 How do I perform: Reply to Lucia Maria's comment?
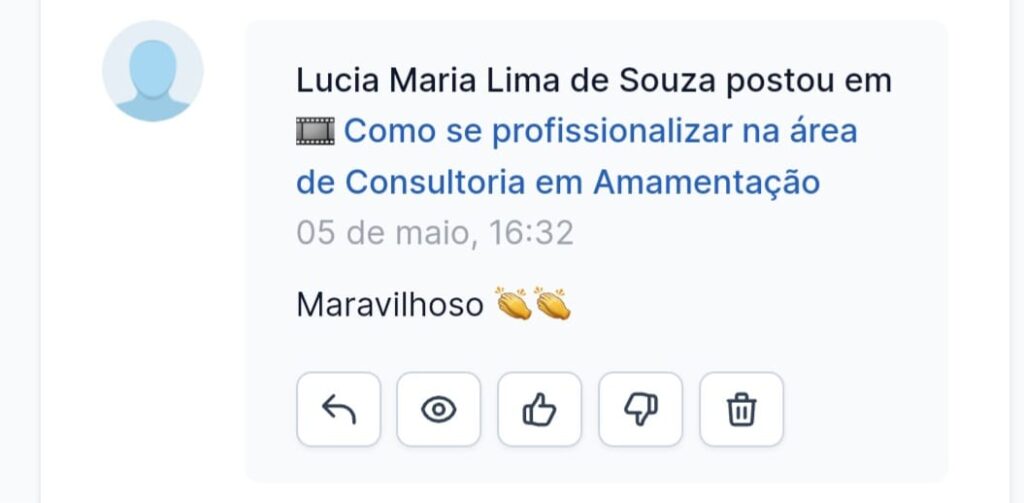pos(338,409)
